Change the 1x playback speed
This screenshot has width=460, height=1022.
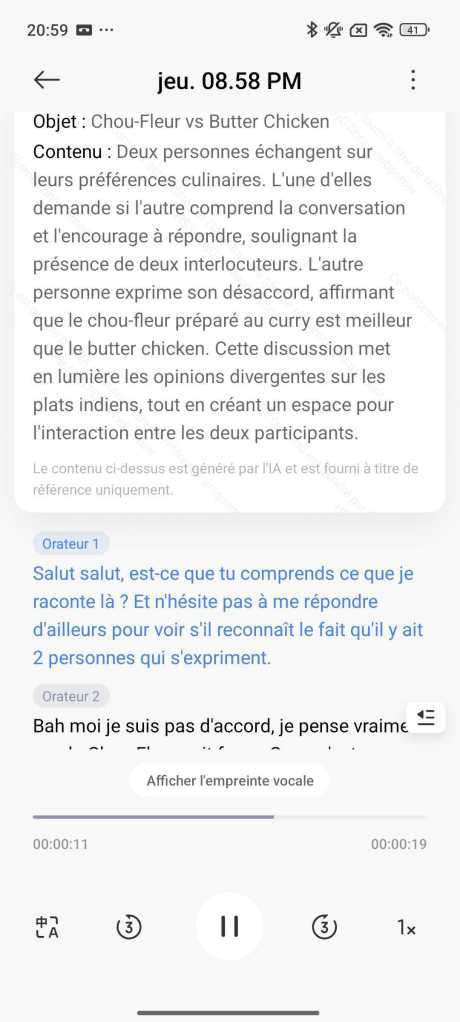tap(407, 927)
